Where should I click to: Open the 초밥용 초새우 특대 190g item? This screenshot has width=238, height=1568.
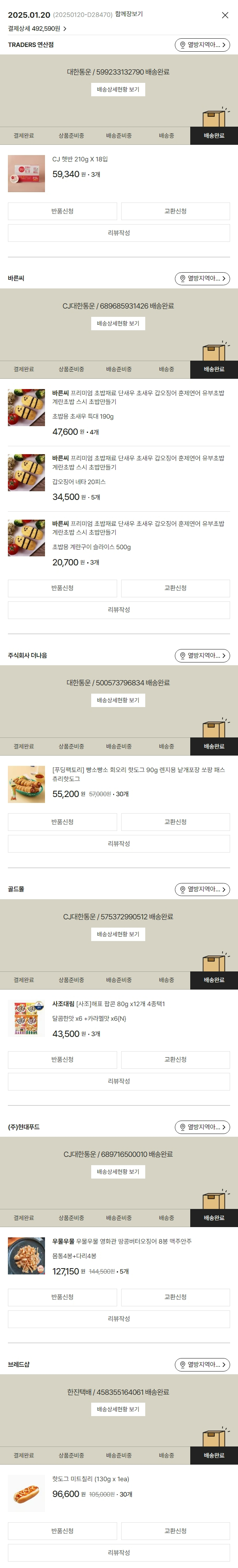click(x=83, y=417)
